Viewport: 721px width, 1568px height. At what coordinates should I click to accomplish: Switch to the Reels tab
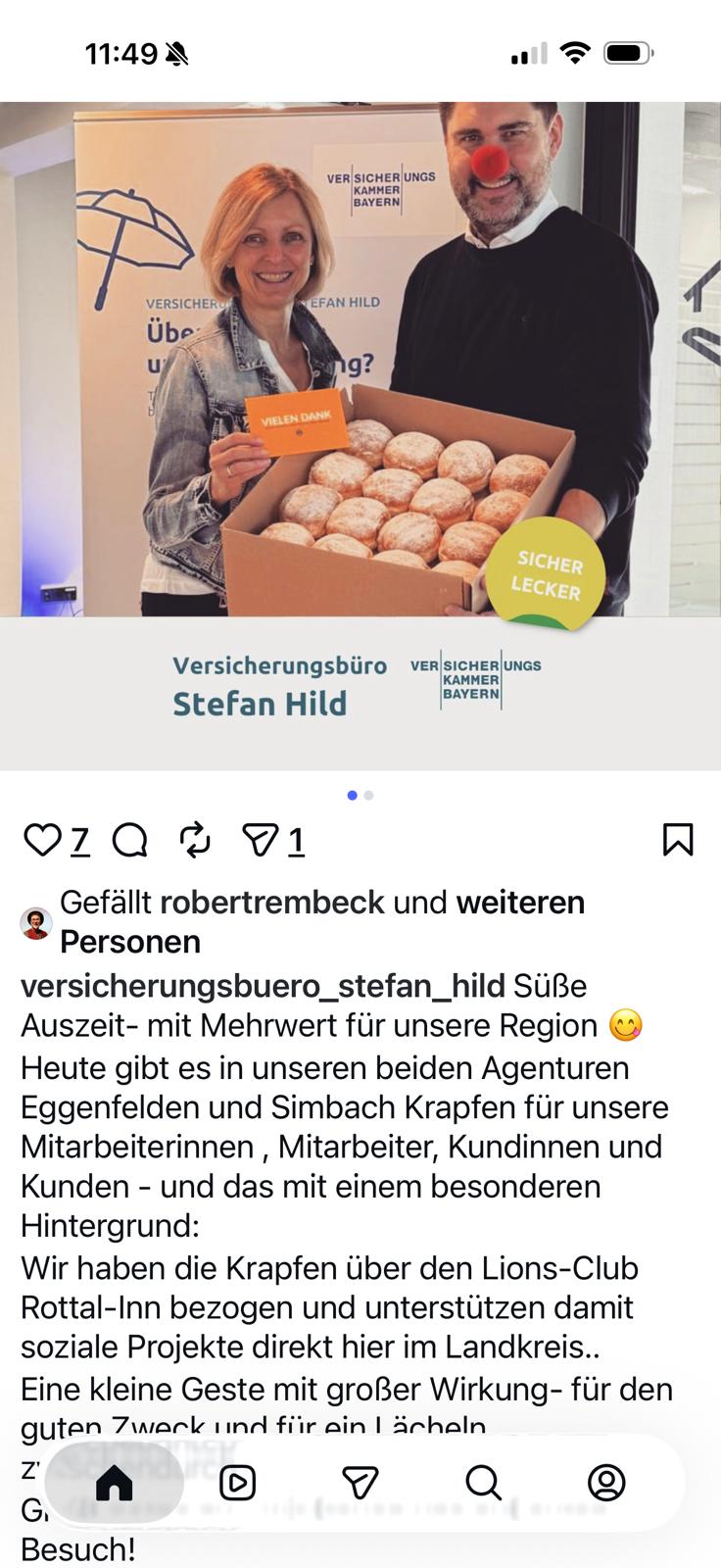(x=237, y=1483)
